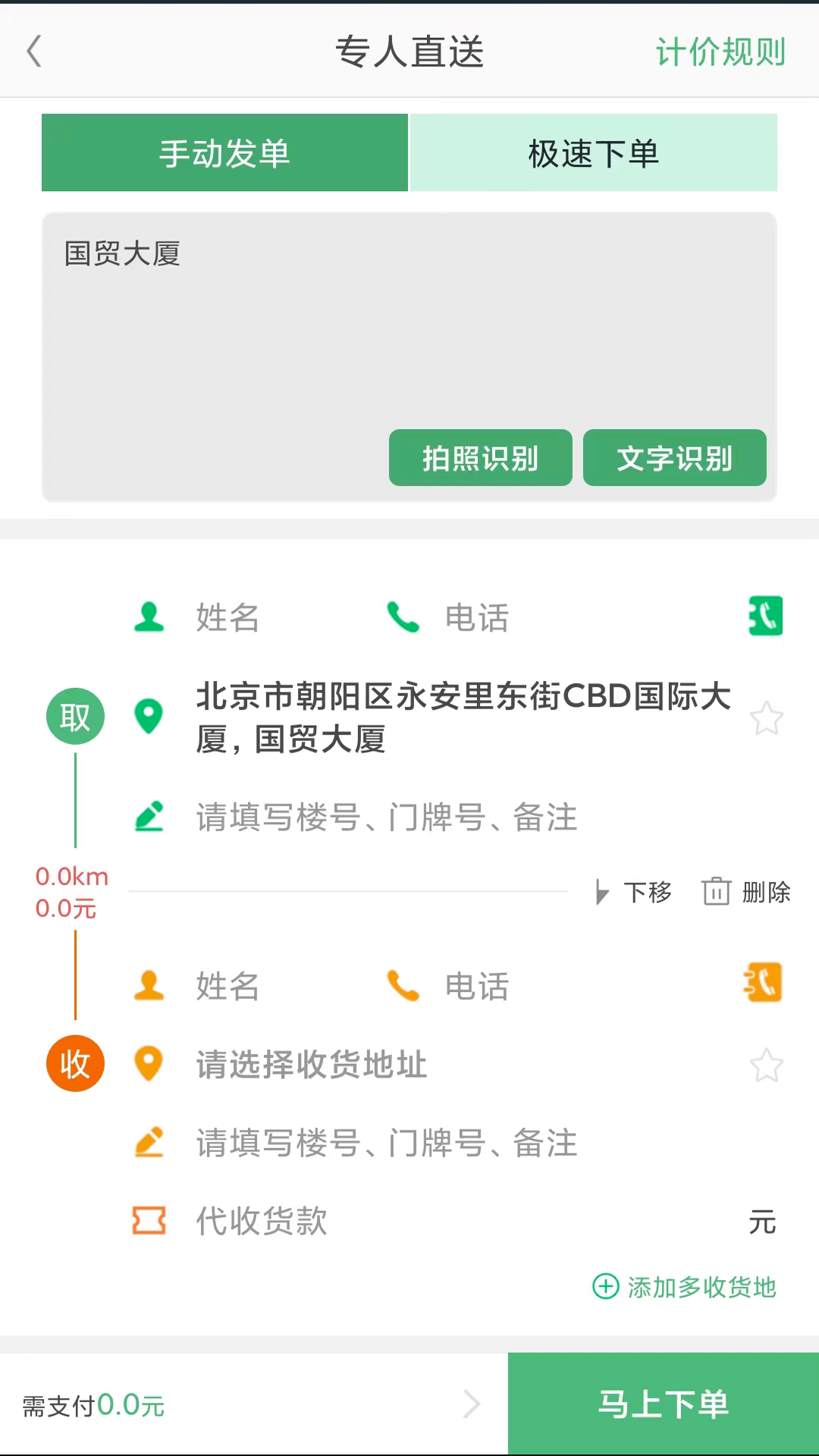
Task: Click the 取 pickup badge
Action: click(x=74, y=715)
